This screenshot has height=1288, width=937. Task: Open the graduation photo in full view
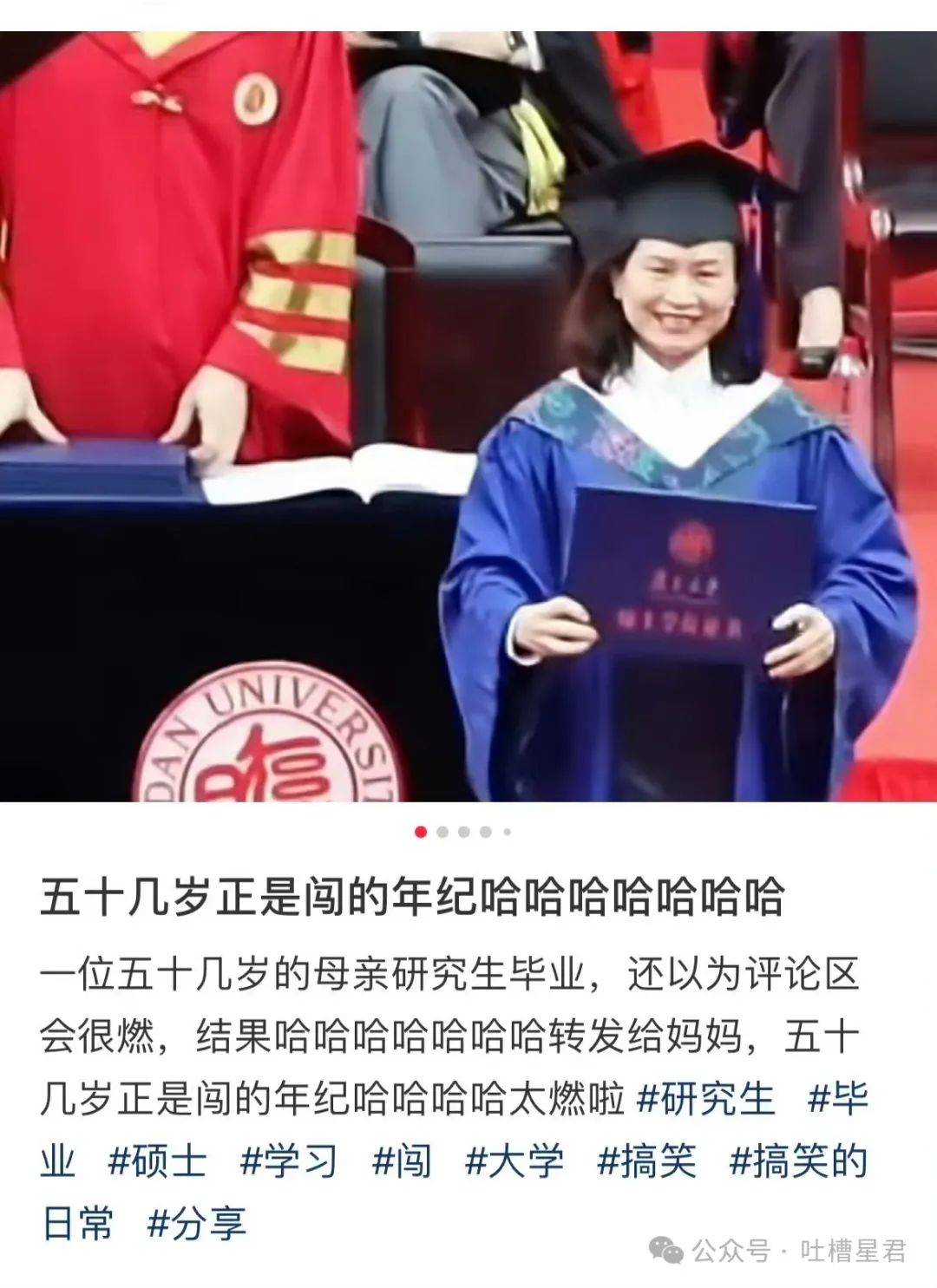[468, 416]
